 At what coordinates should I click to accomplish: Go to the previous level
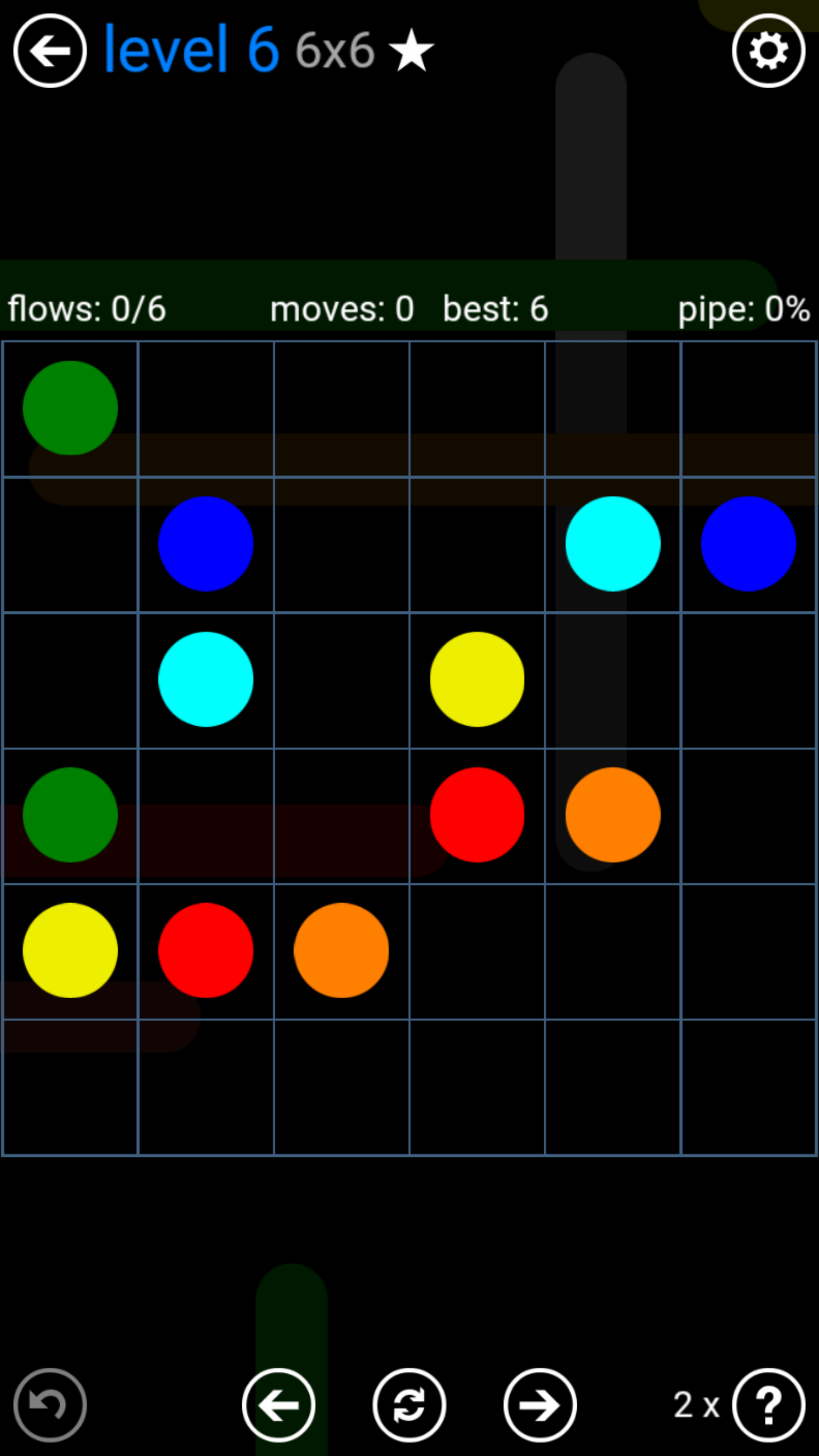point(279,1405)
